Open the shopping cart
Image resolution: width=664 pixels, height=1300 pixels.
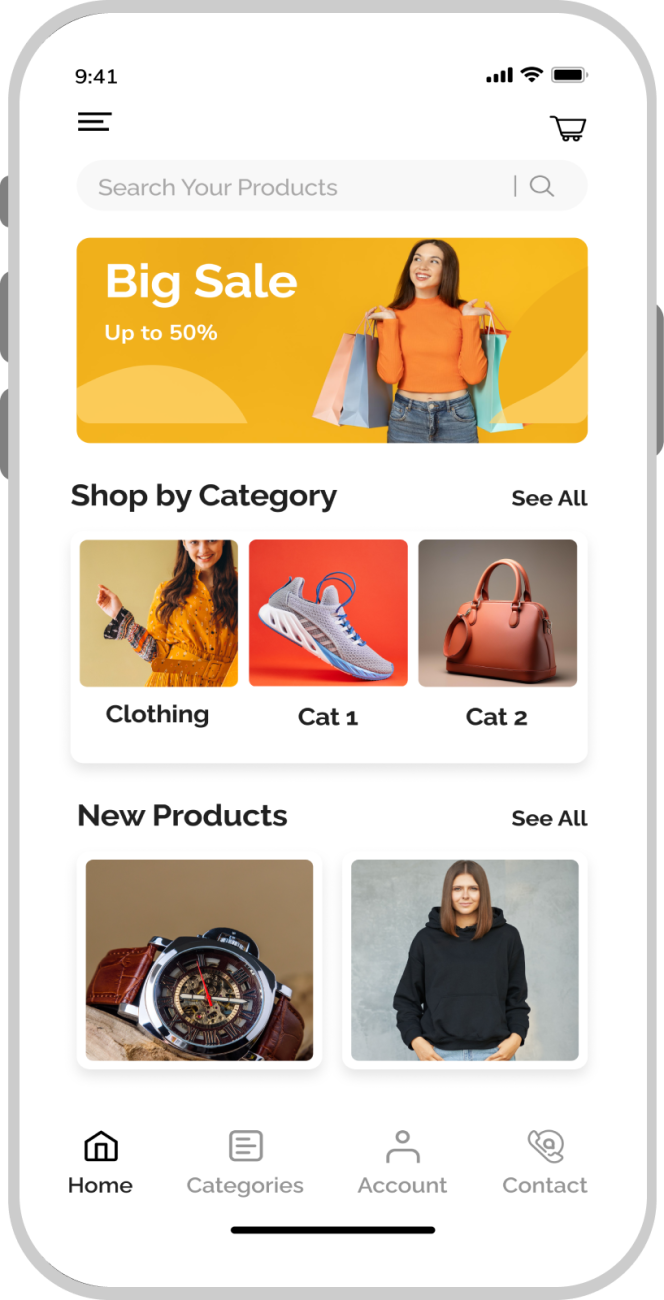(568, 128)
